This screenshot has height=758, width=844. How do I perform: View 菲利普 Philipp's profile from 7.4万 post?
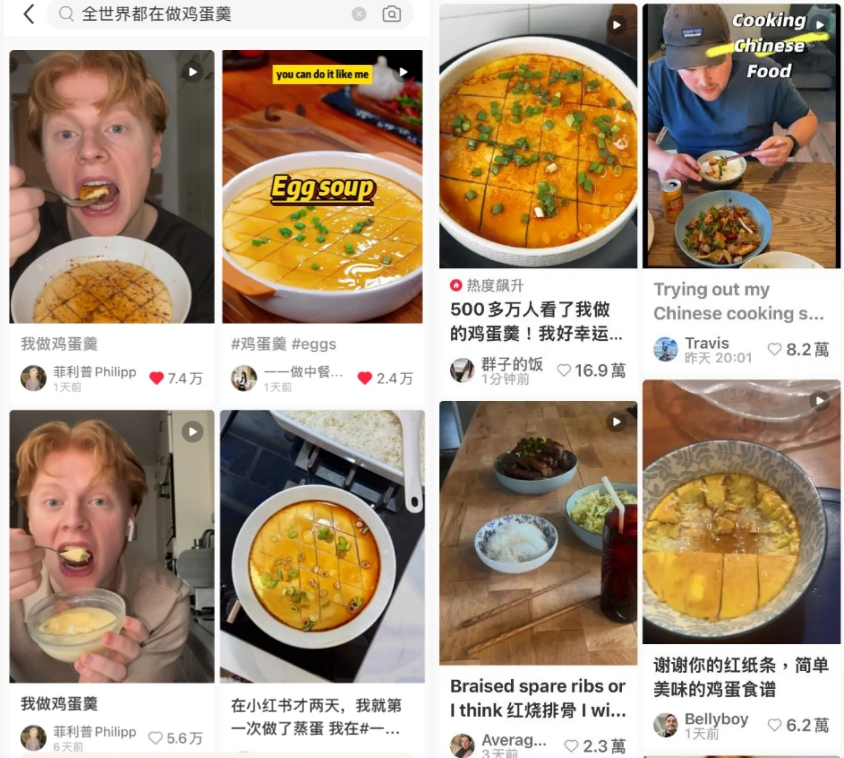coord(34,378)
